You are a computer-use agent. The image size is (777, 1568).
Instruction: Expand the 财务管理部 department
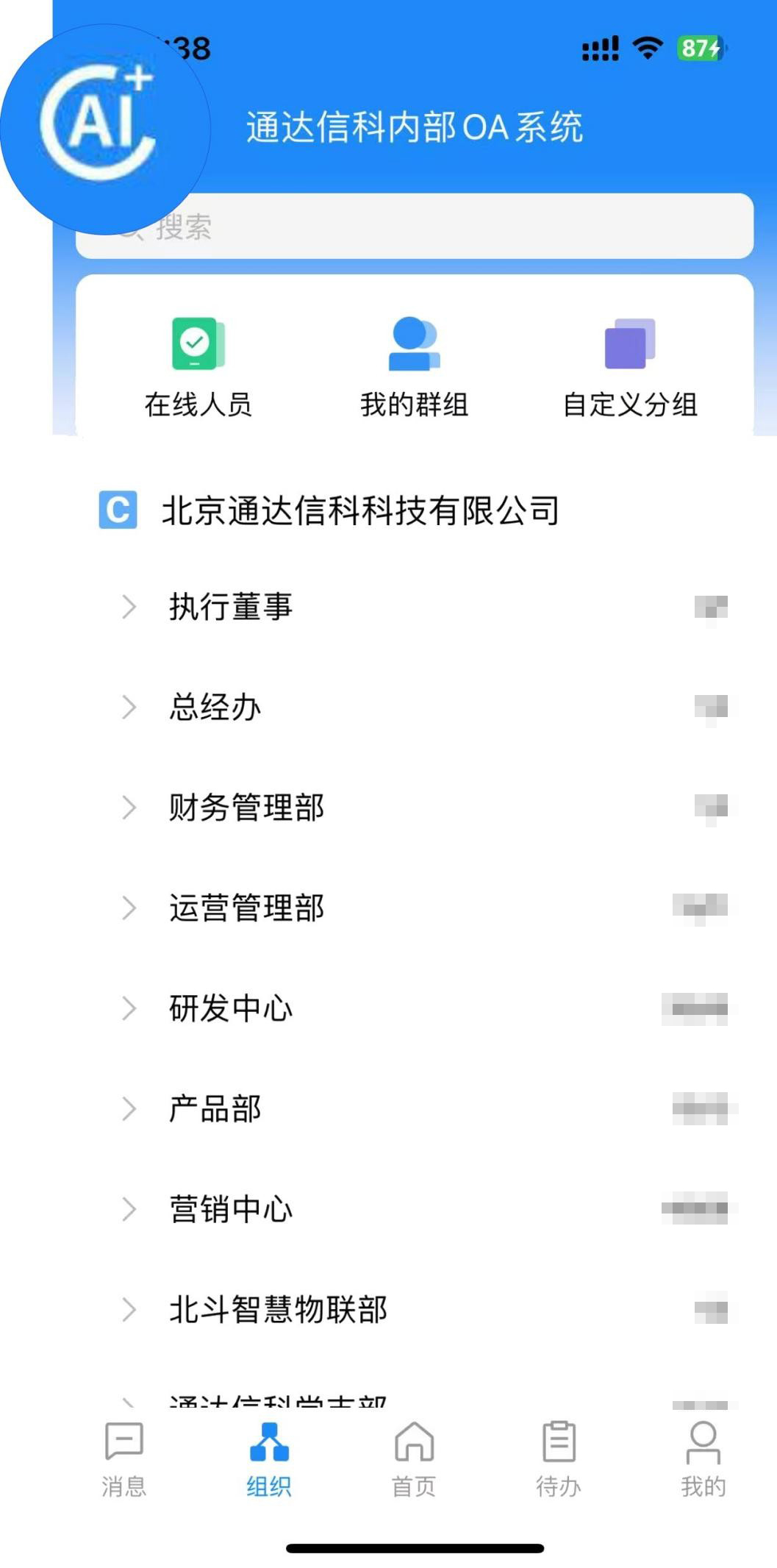415,808
